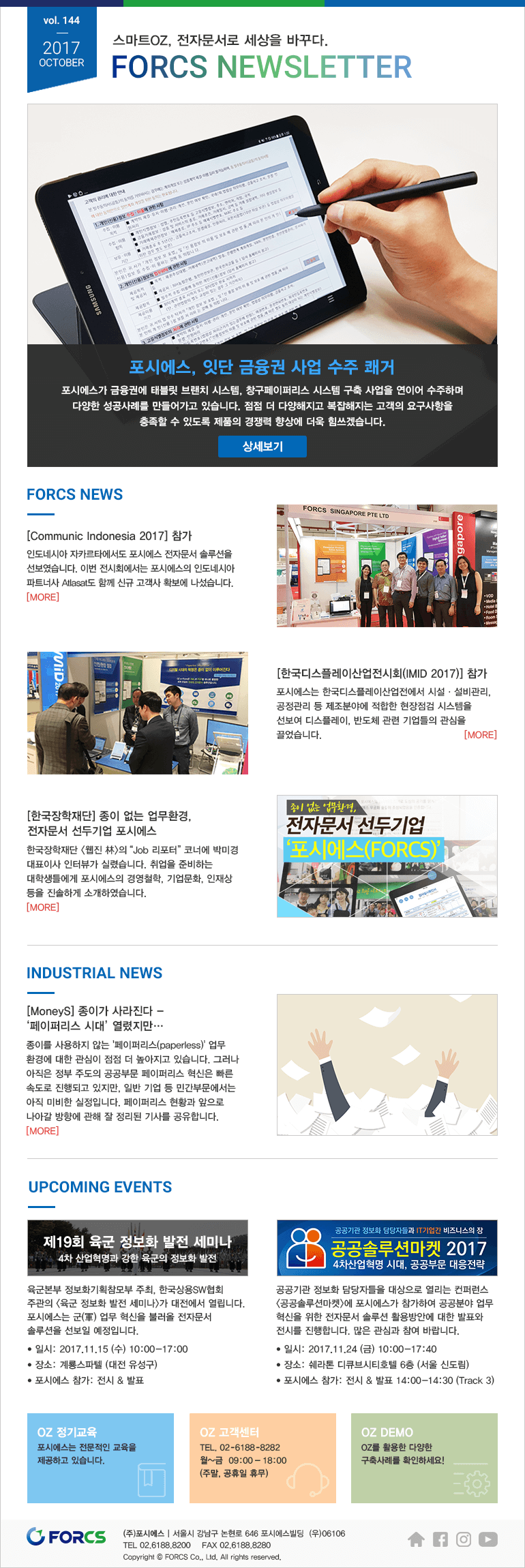Open the 공공솔루션마켓 2017 banner
The width and height of the screenshot is (525, 1568).
(x=387, y=1248)
